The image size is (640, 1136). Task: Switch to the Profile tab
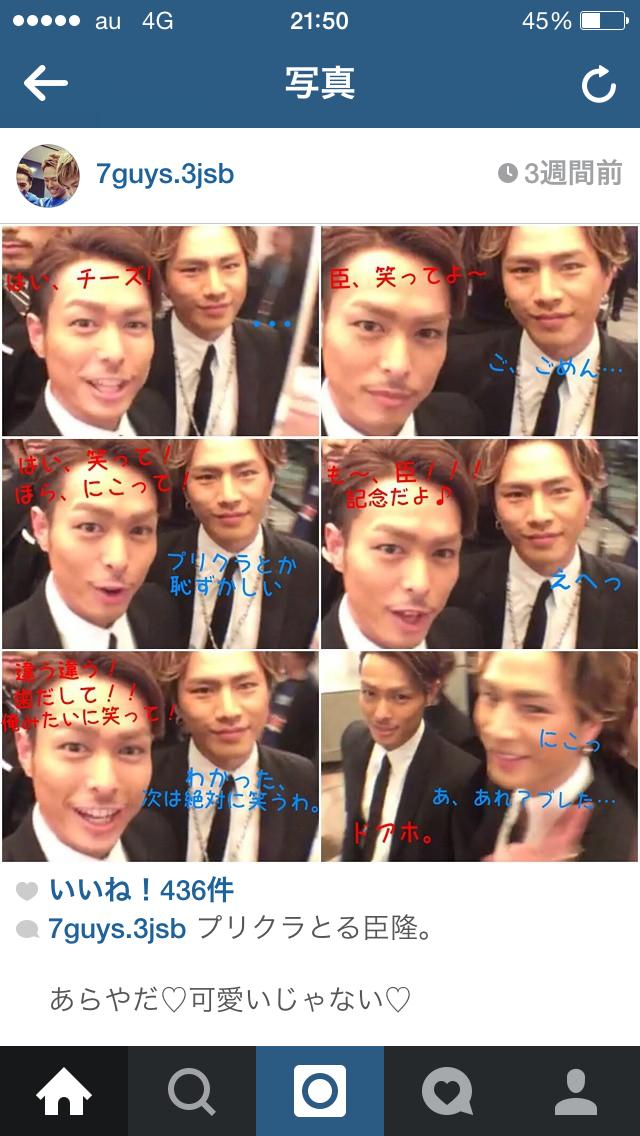coord(575,1091)
